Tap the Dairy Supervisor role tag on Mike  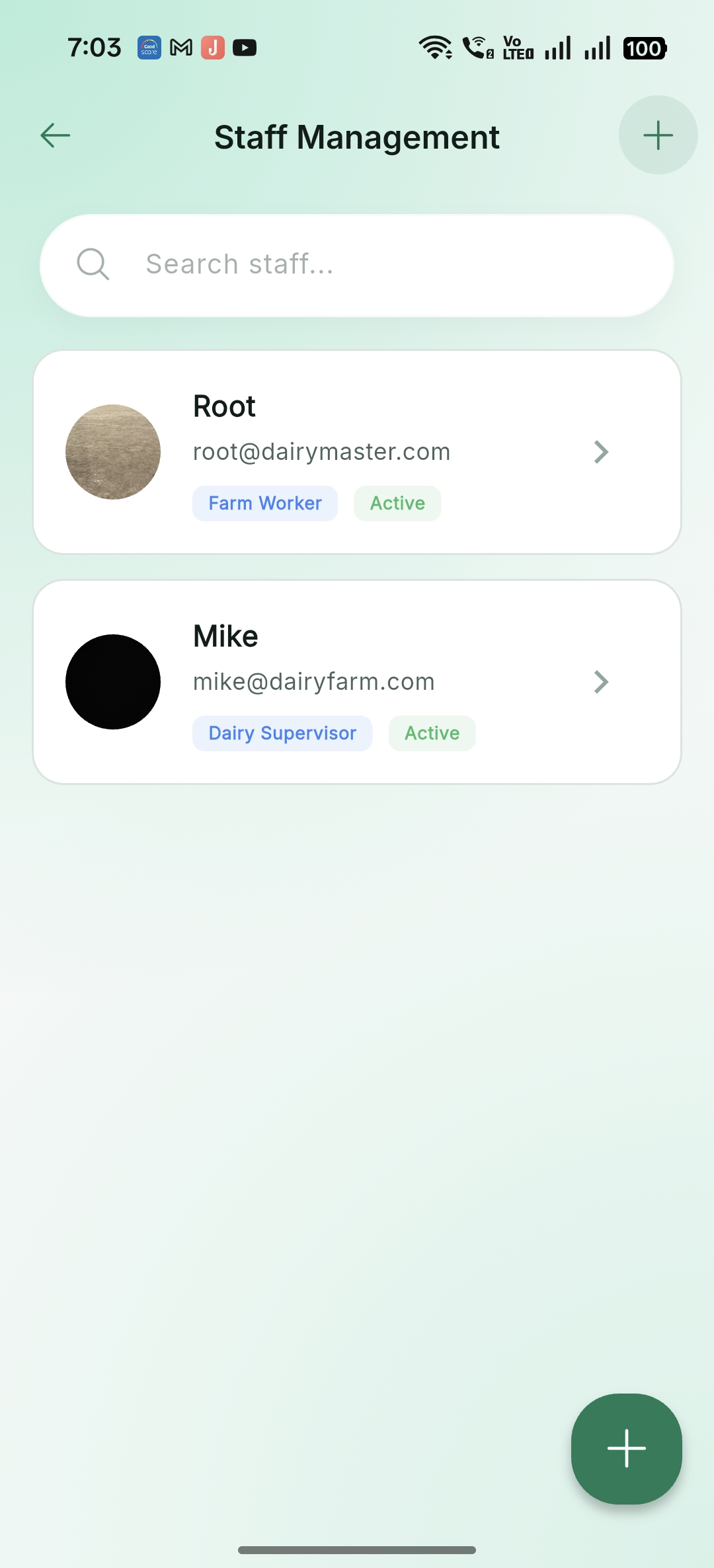coord(282,733)
